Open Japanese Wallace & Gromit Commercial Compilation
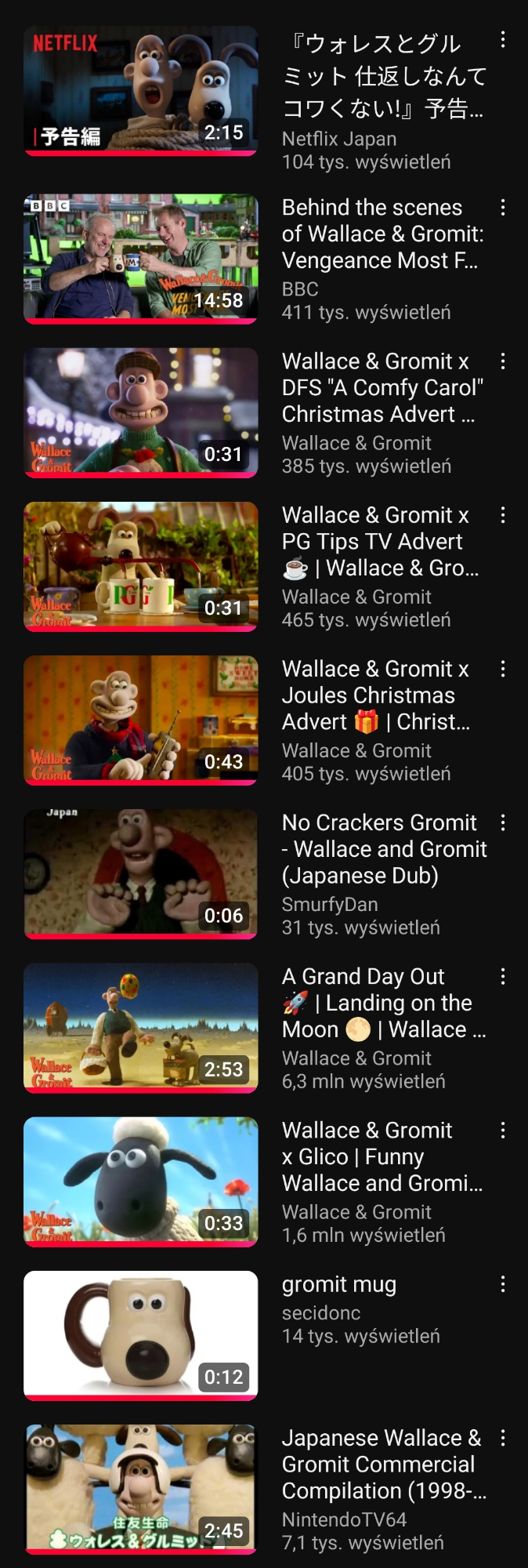Viewport: 528px width, 1568px height. 141,1487
